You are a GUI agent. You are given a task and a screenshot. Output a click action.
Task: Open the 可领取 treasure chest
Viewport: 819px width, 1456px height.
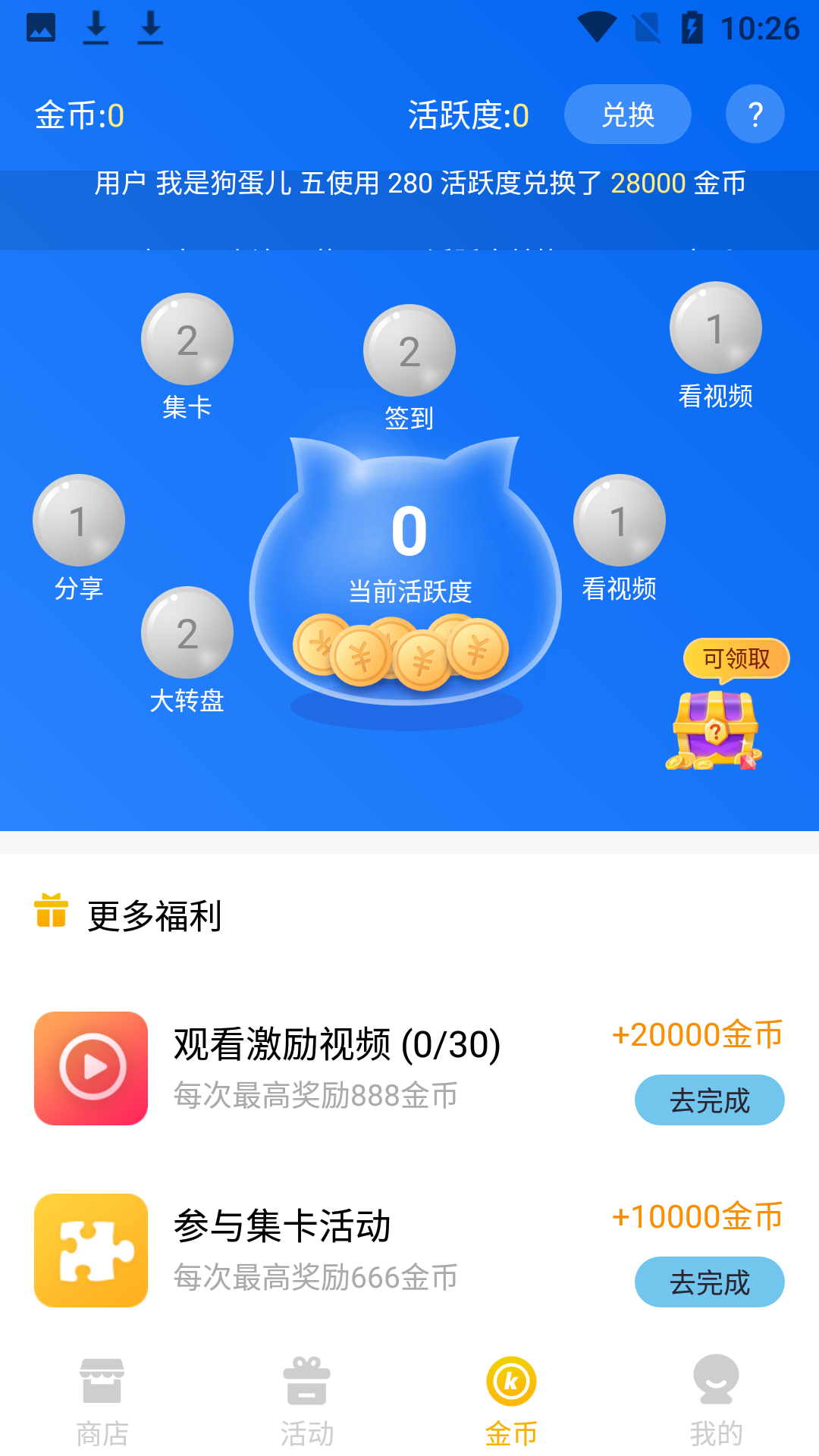pyautogui.click(x=714, y=728)
